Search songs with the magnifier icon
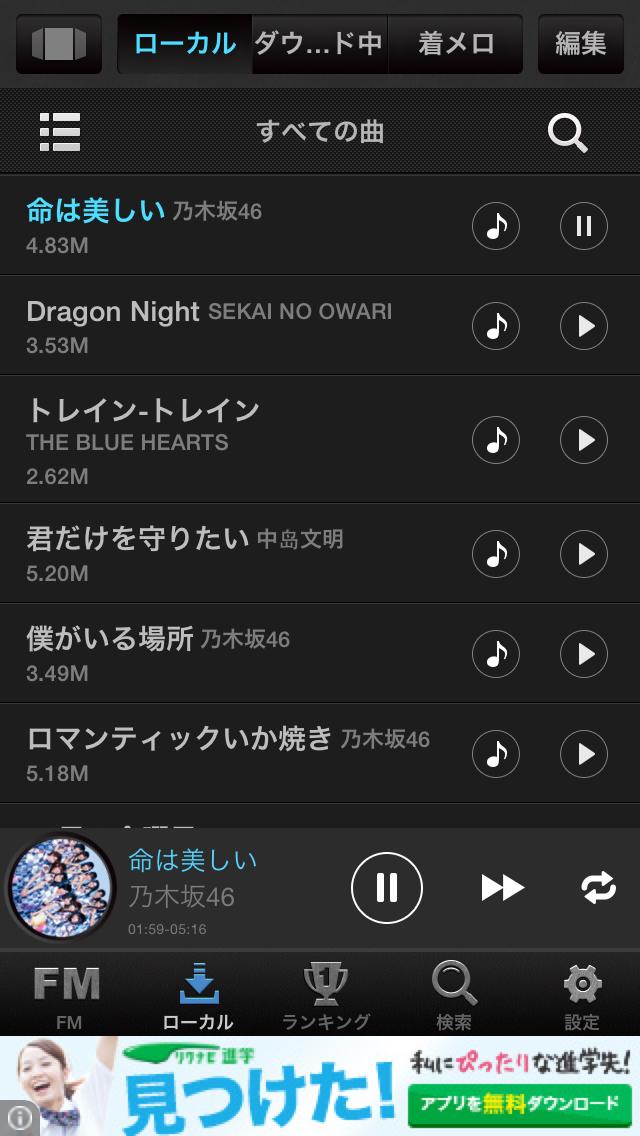The width and height of the screenshot is (640, 1136). (x=568, y=132)
